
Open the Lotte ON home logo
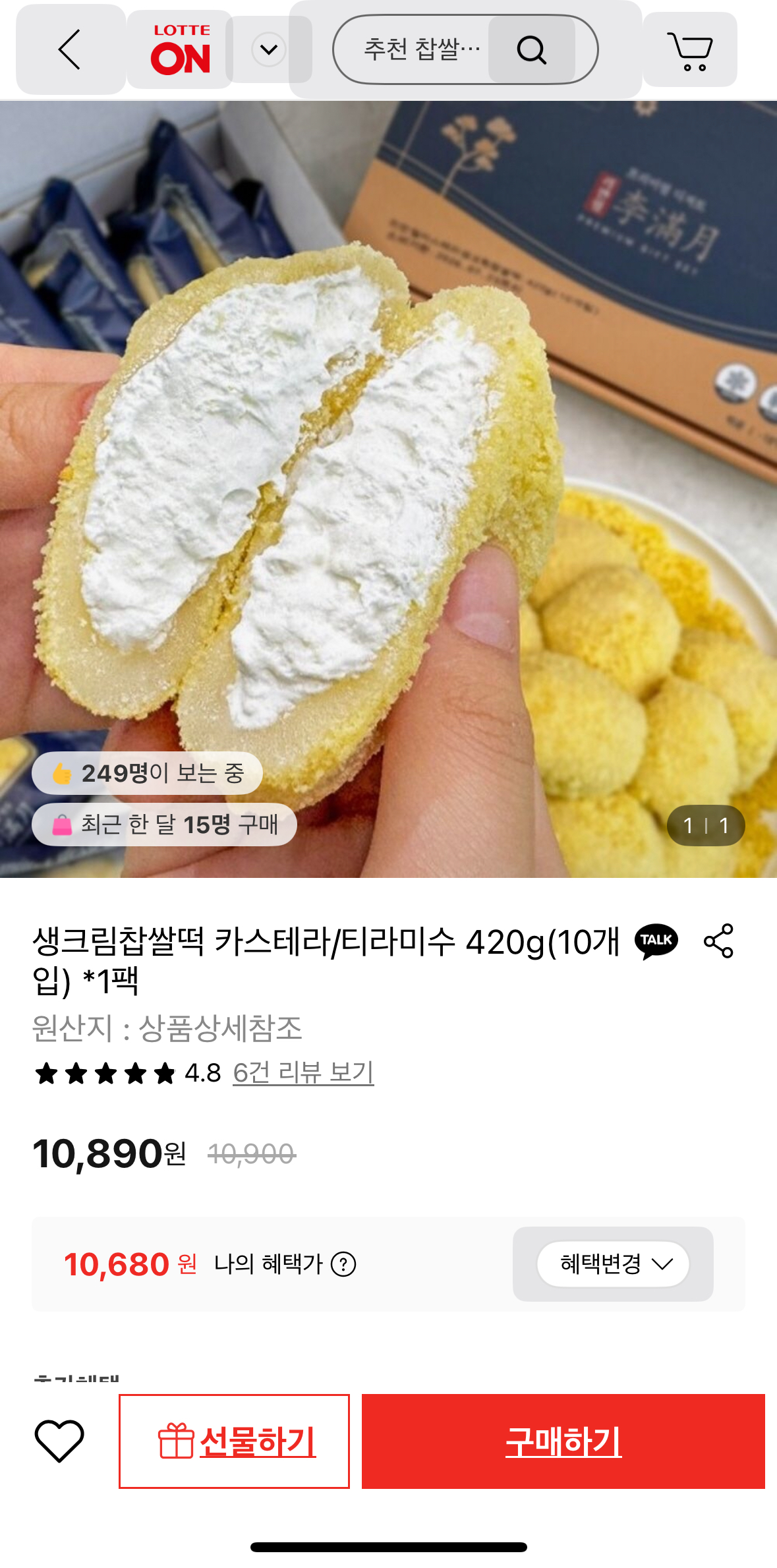click(x=181, y=49)
